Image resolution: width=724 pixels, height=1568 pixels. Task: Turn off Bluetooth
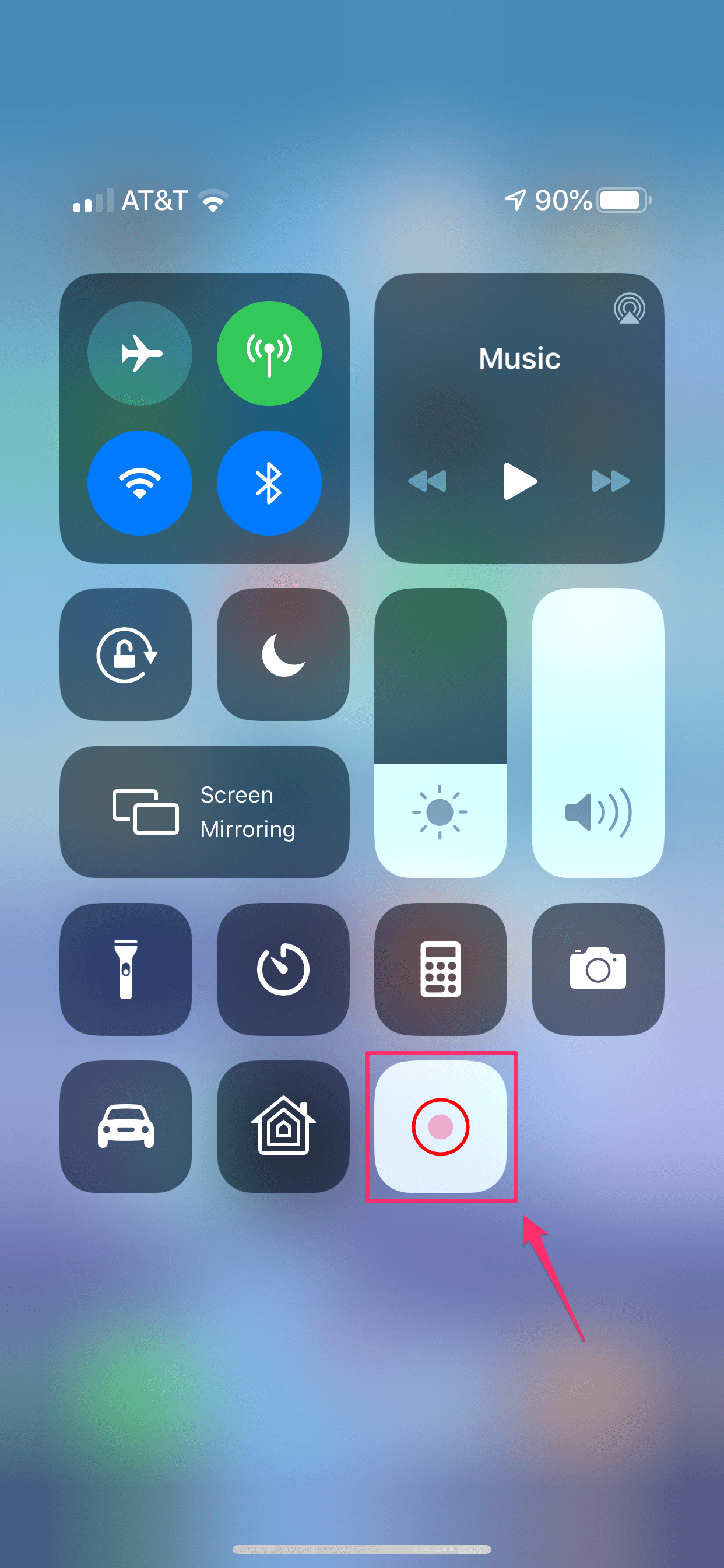click(x=269, y=482)
